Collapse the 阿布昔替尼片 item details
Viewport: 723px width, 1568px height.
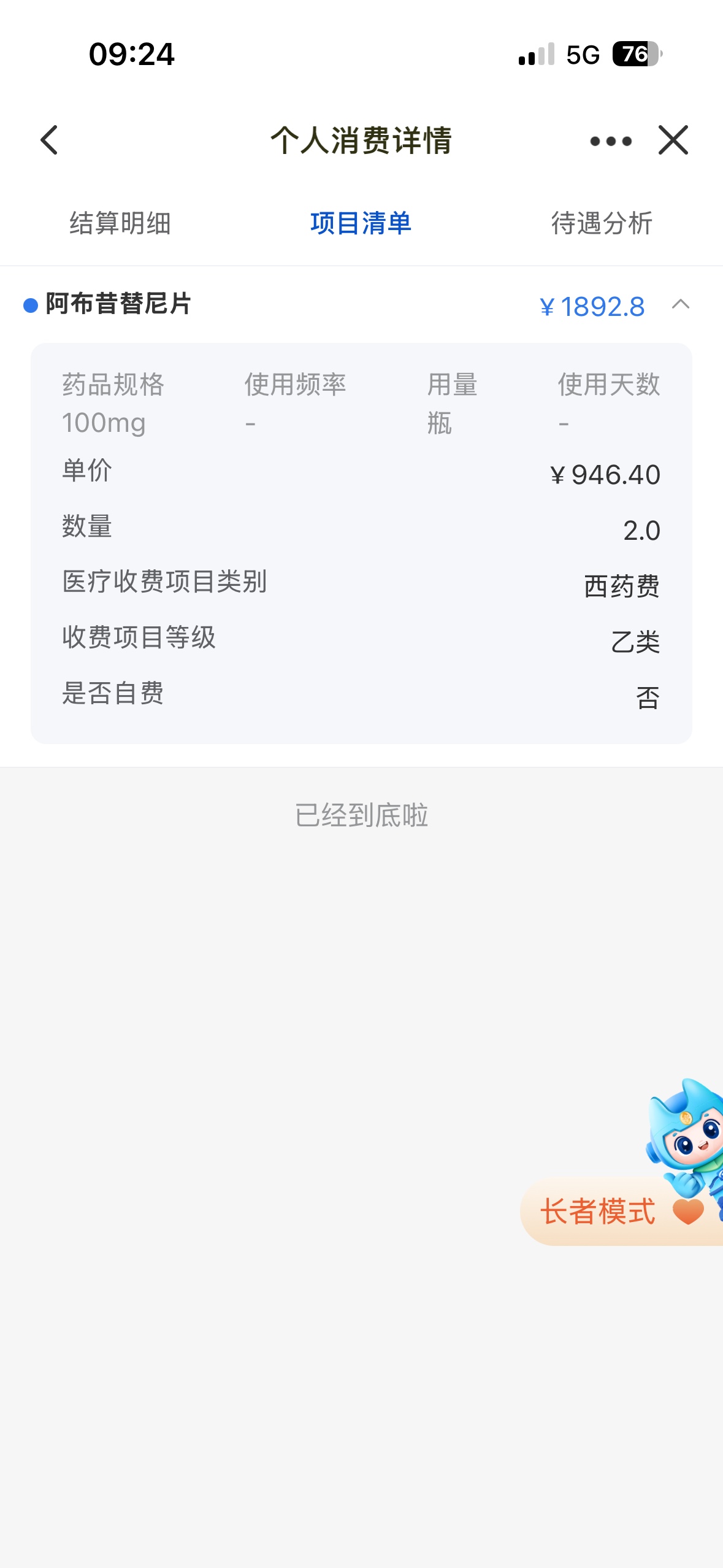click(681, 305)
